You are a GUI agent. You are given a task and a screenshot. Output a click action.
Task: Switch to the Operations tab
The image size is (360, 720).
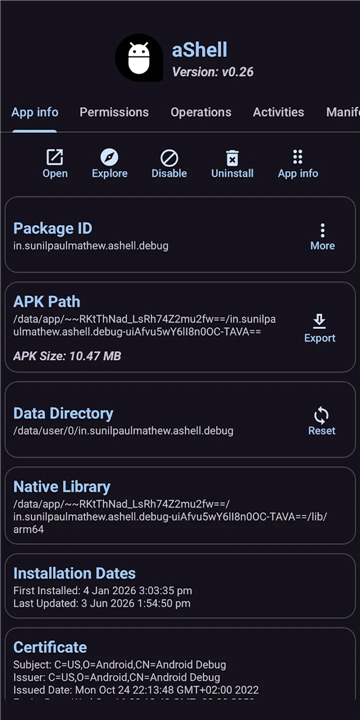[x=201, y=112]
